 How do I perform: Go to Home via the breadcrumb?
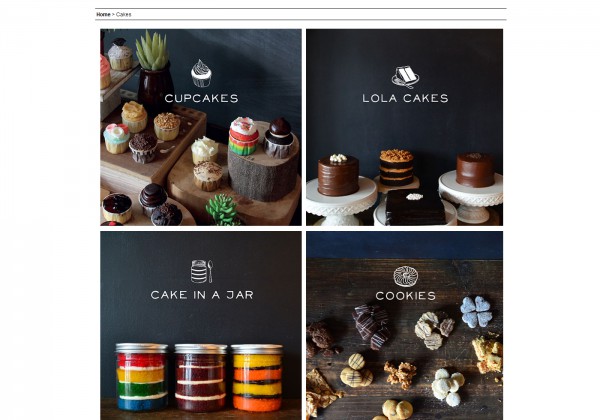point(103,15)
